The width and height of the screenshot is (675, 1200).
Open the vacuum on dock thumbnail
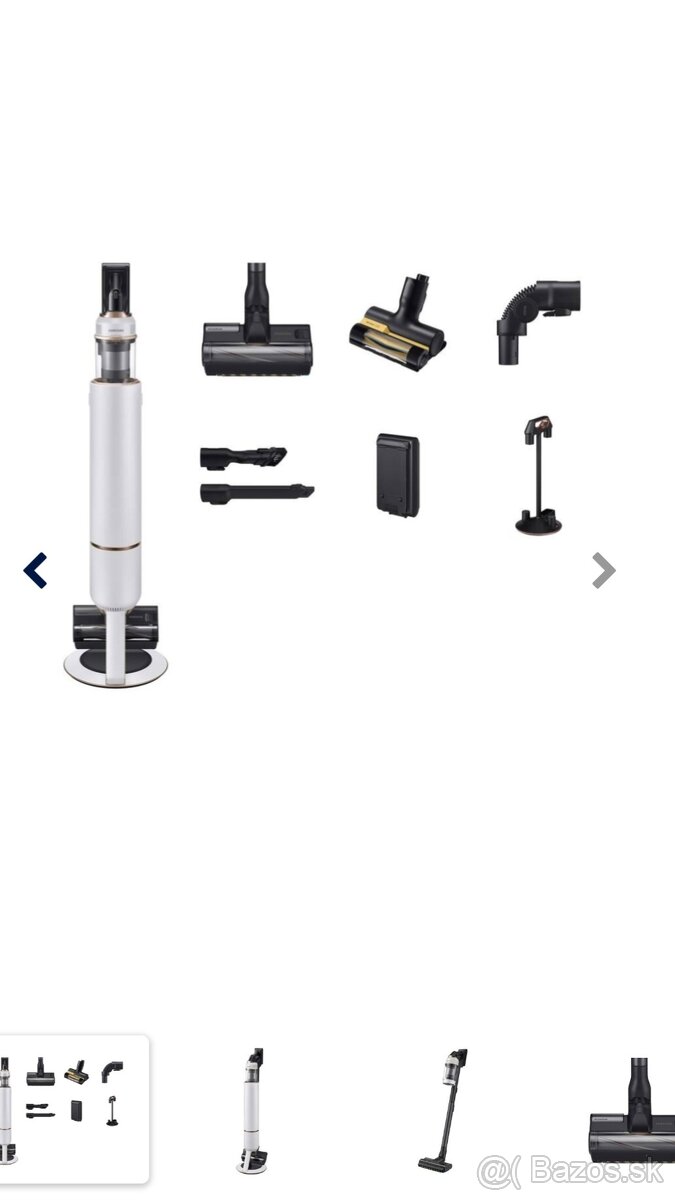tap(251, 1110)
